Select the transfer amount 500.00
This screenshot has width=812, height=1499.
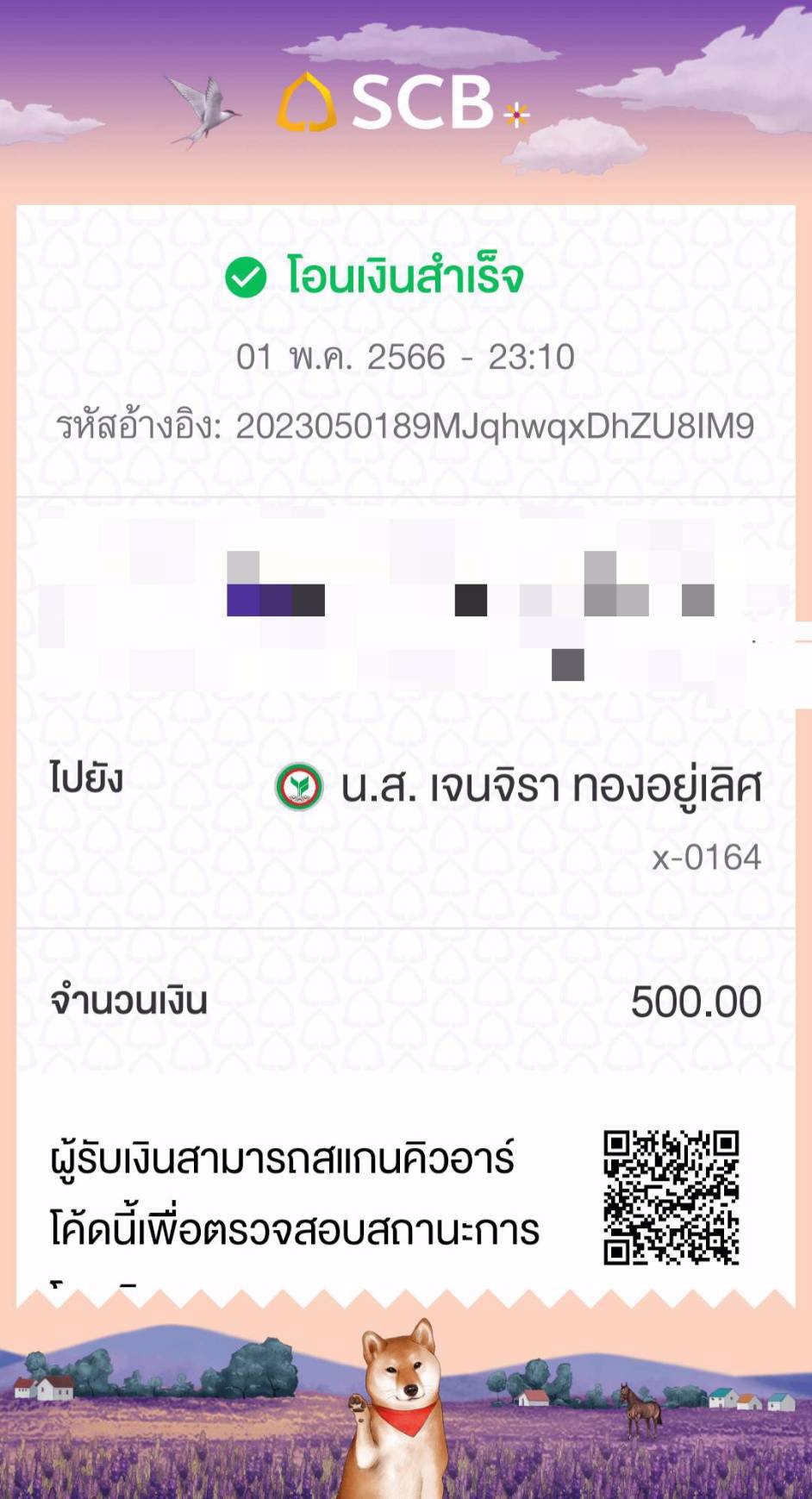[695, 1002]
